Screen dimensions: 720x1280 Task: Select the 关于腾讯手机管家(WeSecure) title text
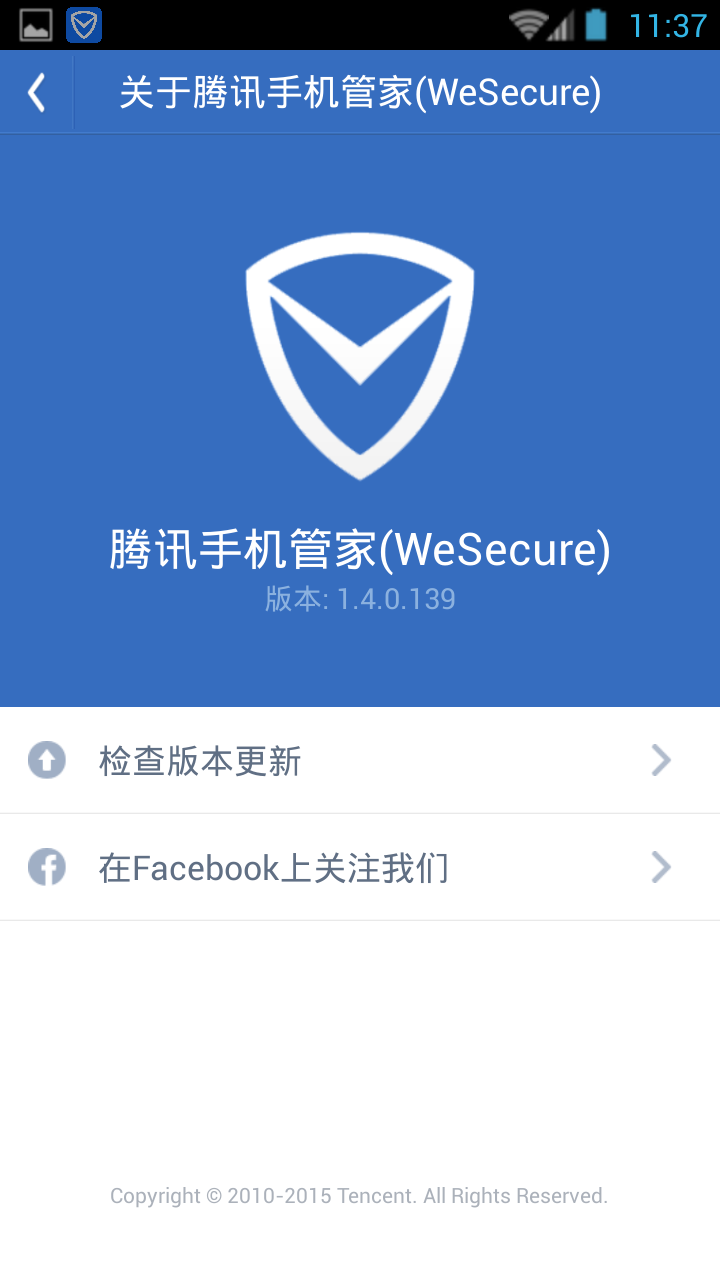pyautogui.click(x=360, y=91)
